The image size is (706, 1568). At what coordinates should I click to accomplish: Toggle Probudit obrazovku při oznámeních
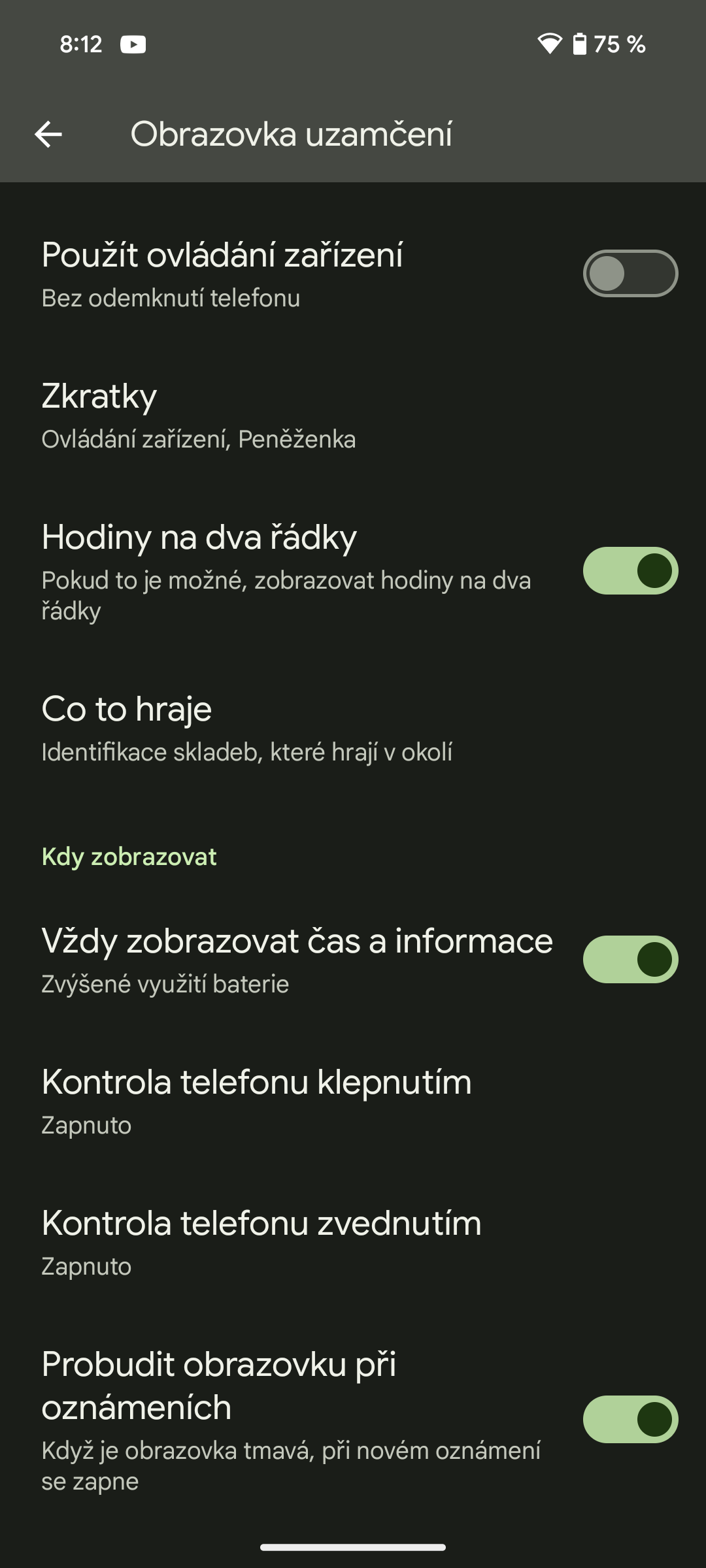tap(630, 1419)
